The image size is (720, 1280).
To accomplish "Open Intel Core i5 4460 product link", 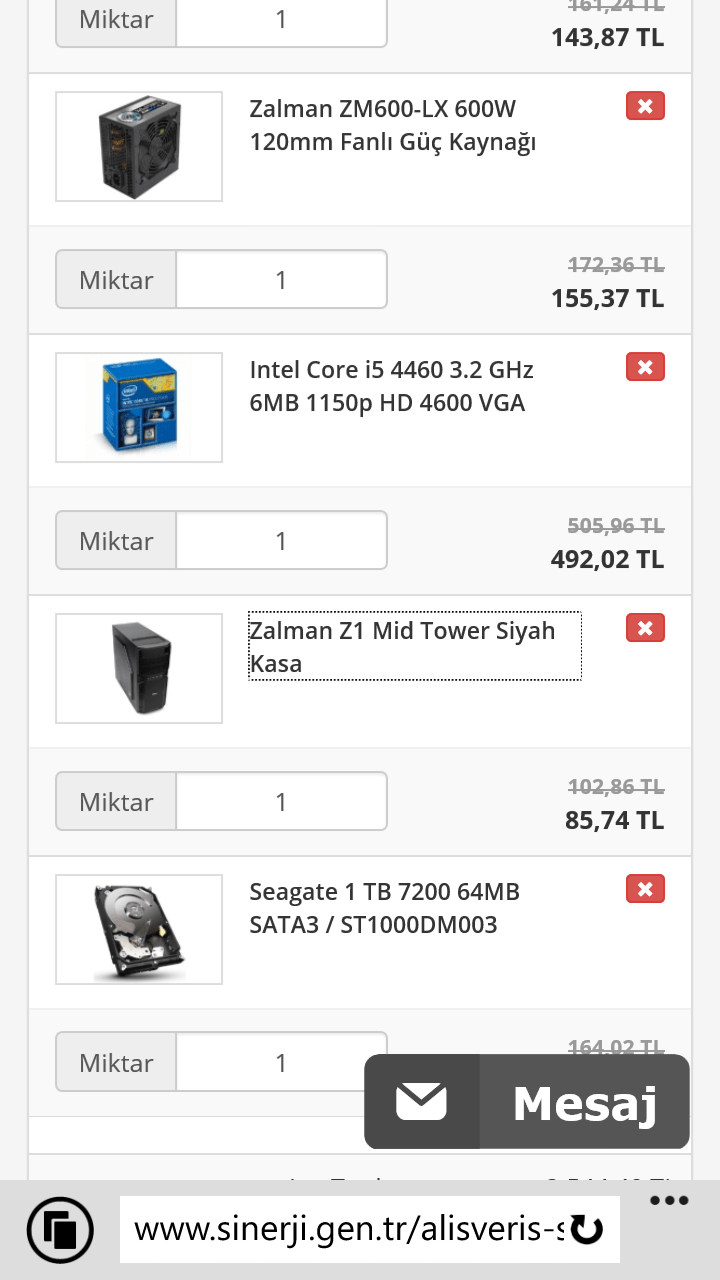I will coord(391,386).
